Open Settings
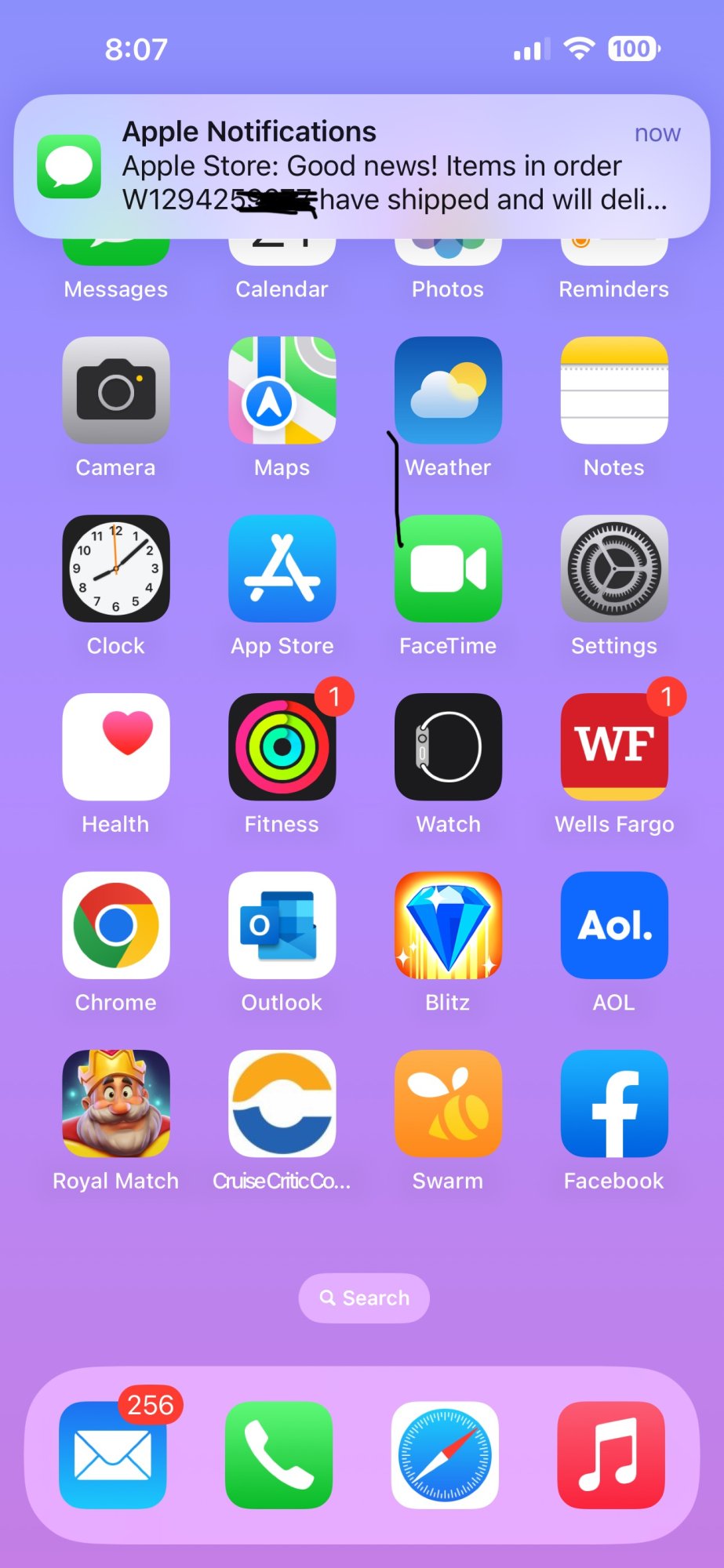Viewport: 724px width, 1568px height. pos(614,568)
